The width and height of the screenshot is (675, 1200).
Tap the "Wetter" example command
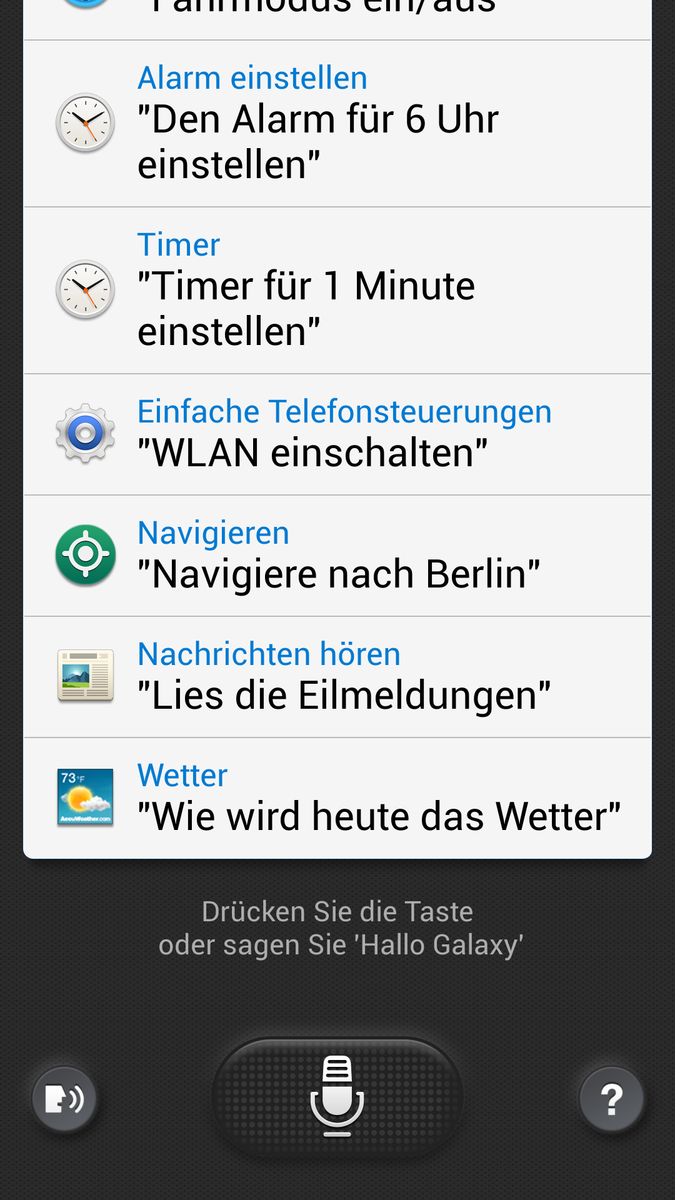(337, 797)
